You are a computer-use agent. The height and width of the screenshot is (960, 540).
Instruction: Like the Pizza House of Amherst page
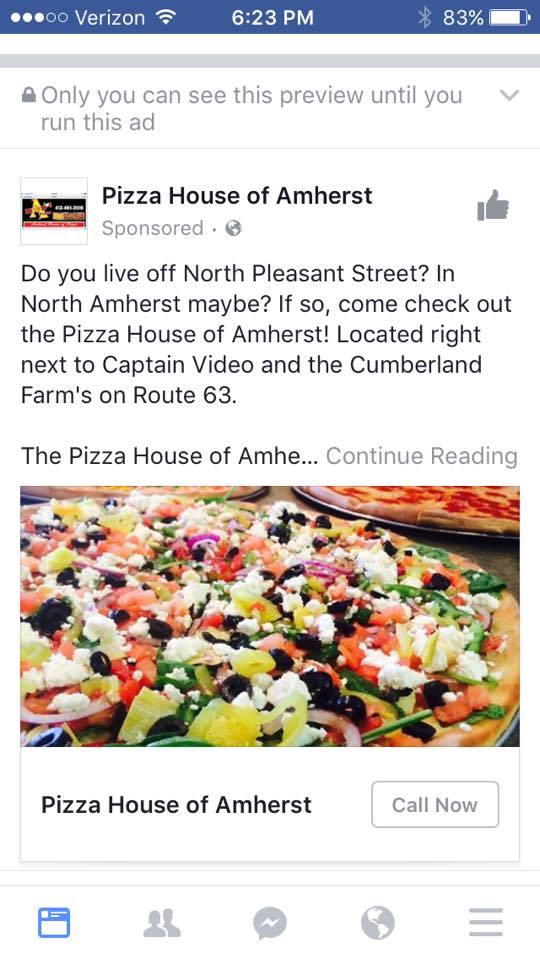pos(493,205)
